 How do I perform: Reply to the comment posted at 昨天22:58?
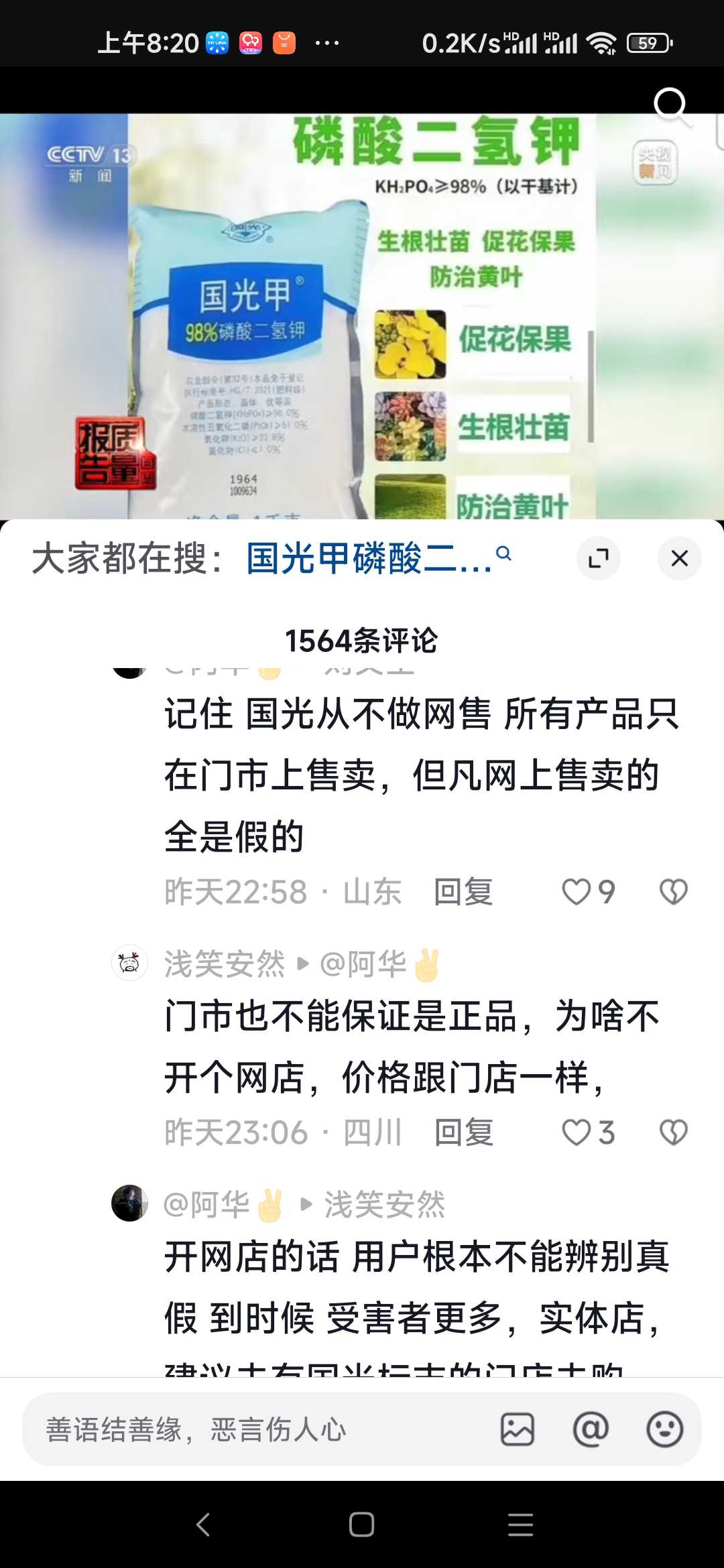tap(463, 892)
